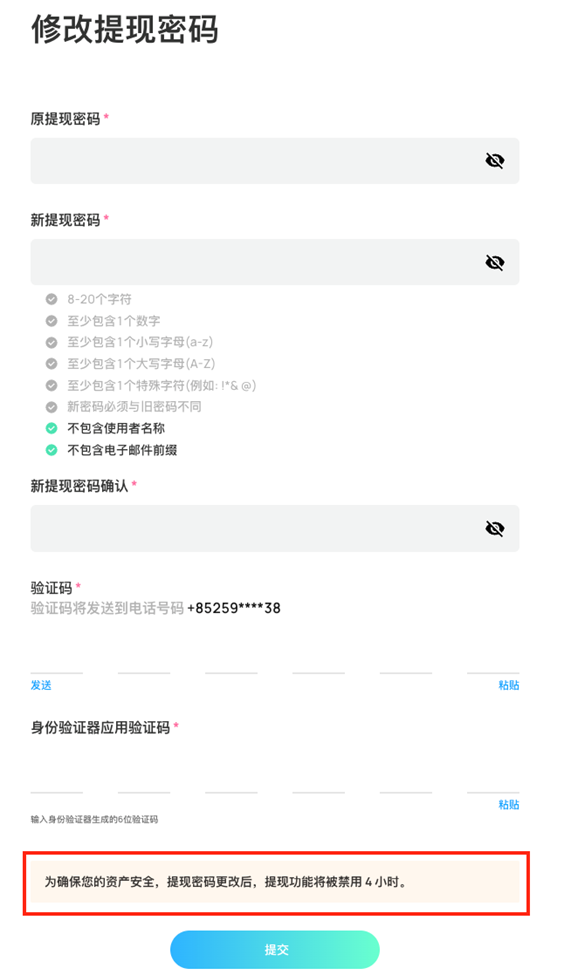Reveal the new withdrawal password

pyautogui.click(x=494, y=262)
